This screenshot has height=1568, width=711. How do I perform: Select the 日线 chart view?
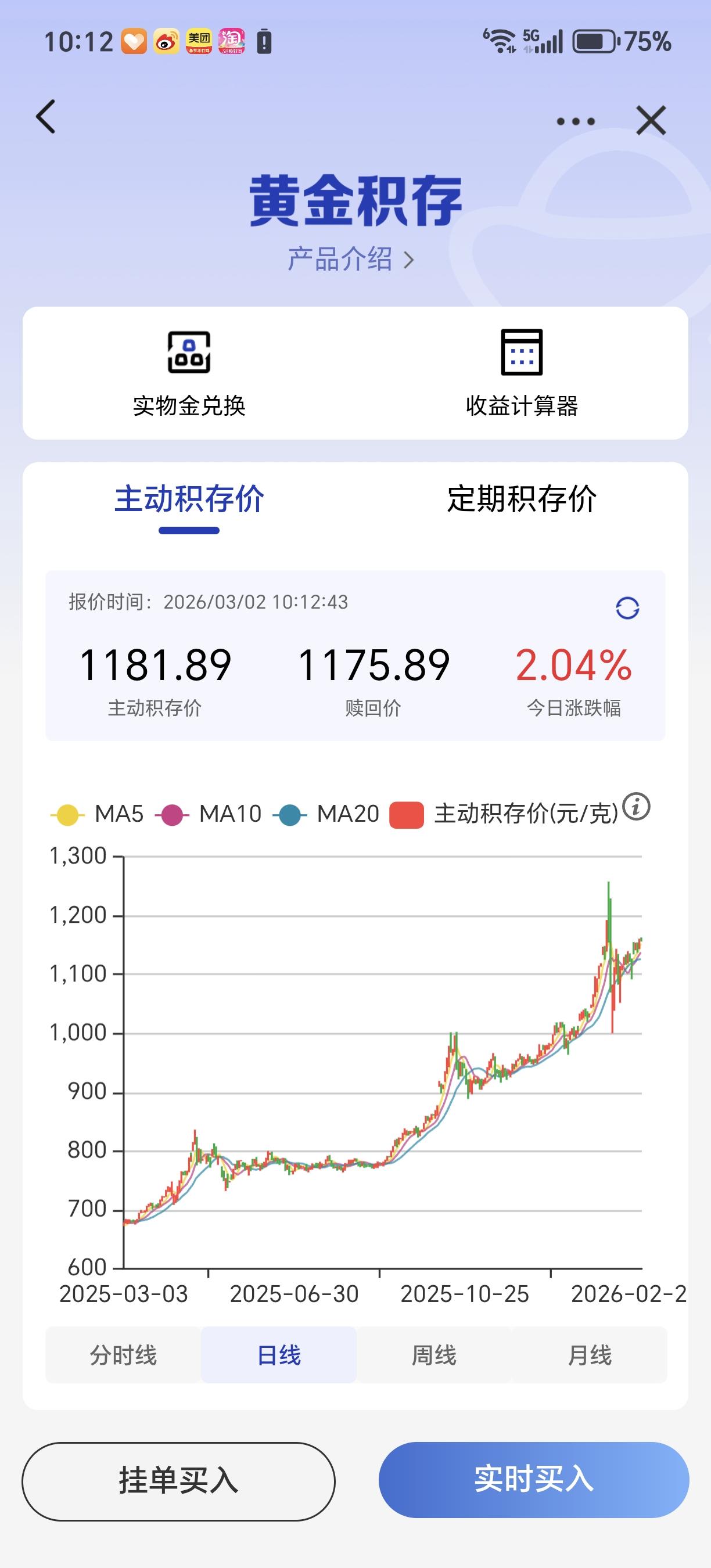[279, 1355]
